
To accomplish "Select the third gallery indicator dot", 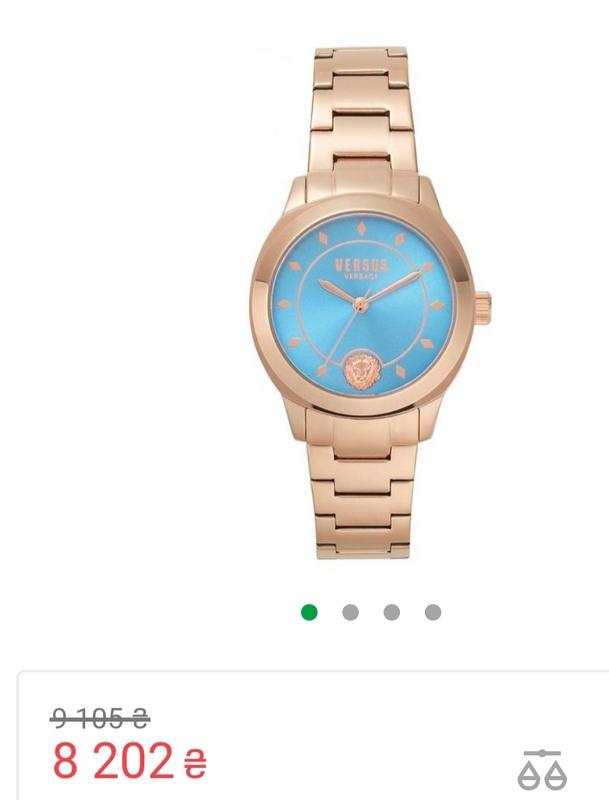I will pyautogui.click(x=391, y=612).
